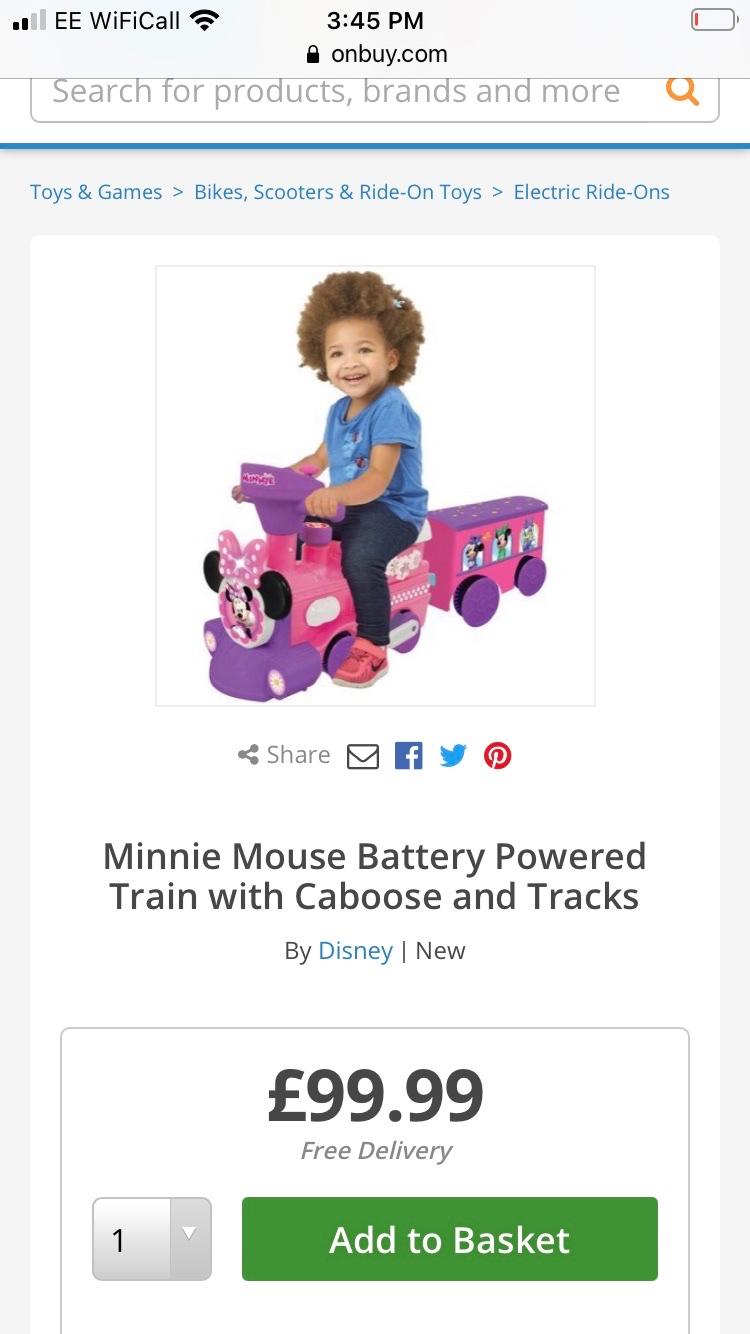Open the Disney brand link
The image size is (750, 1334).
pyautogui.click(x=355, y=951)
